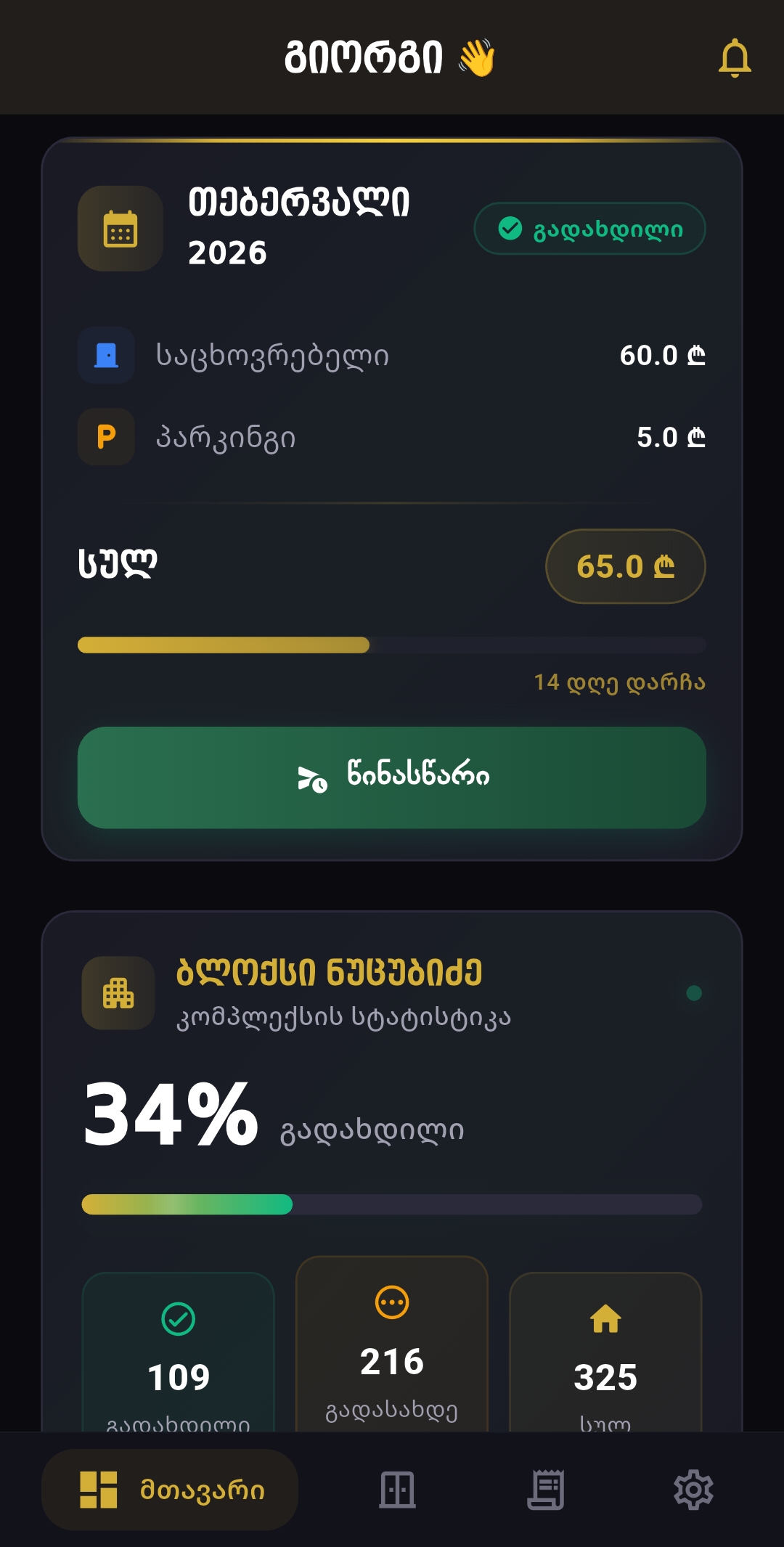This screenshot has width=784, height=1547.
Task: Tap the green წინასწარი advance payment button
Action: [392, 777]
